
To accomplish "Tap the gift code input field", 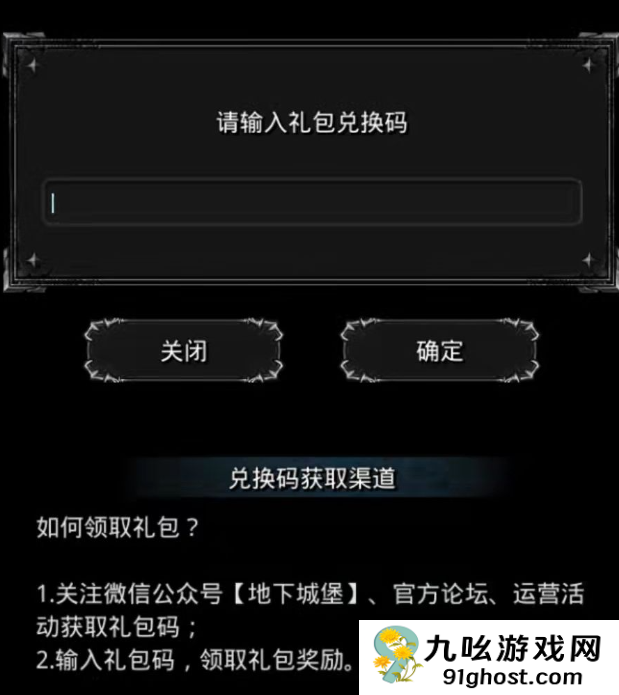I will pos(310,203).
